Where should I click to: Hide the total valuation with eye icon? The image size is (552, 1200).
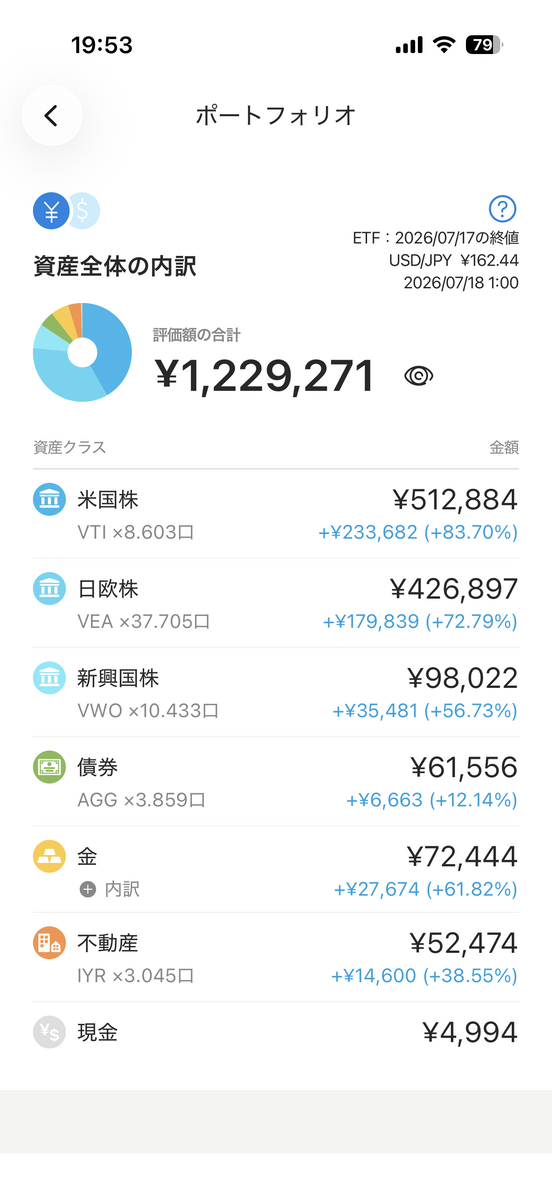click(419, 376)
